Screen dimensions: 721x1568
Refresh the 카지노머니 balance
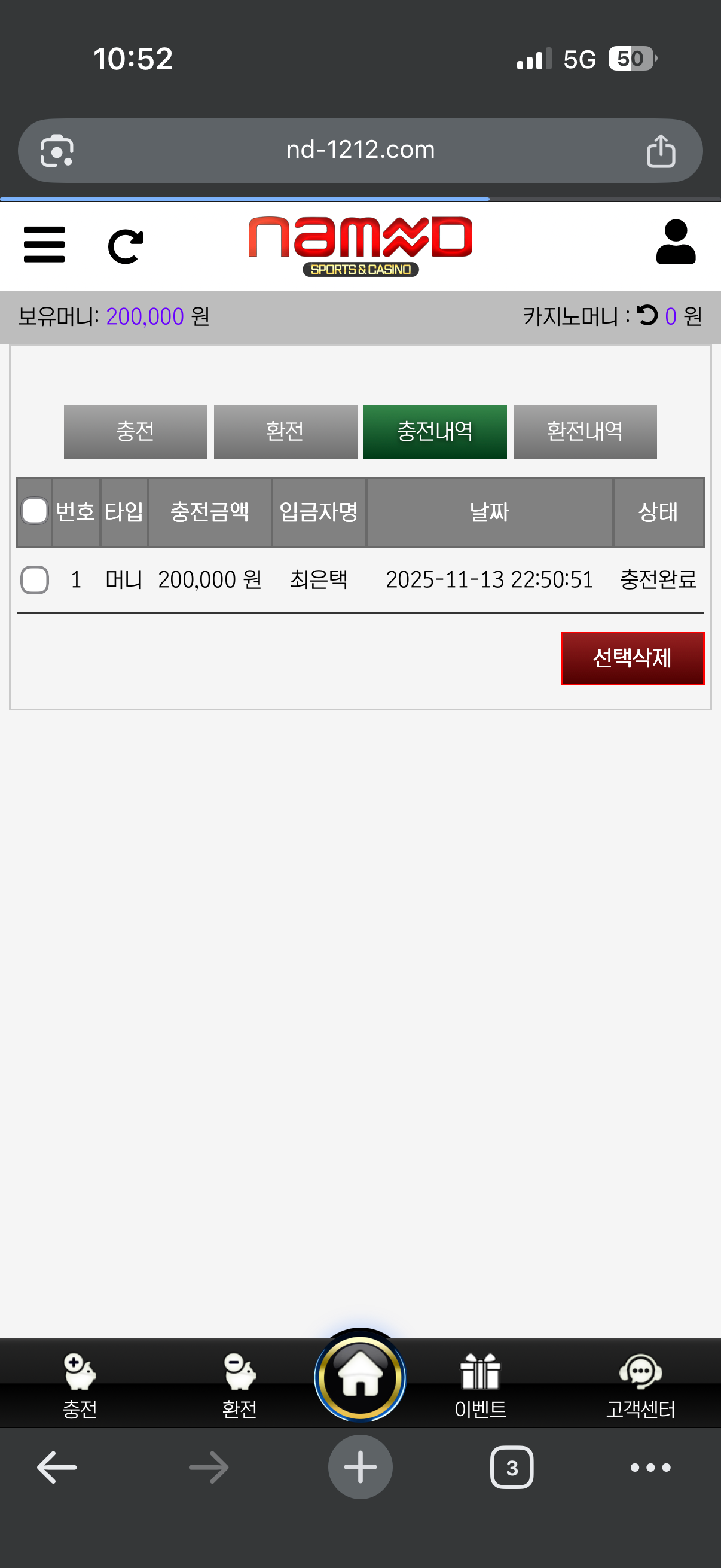pyautogui.click(x=647, y=315)
